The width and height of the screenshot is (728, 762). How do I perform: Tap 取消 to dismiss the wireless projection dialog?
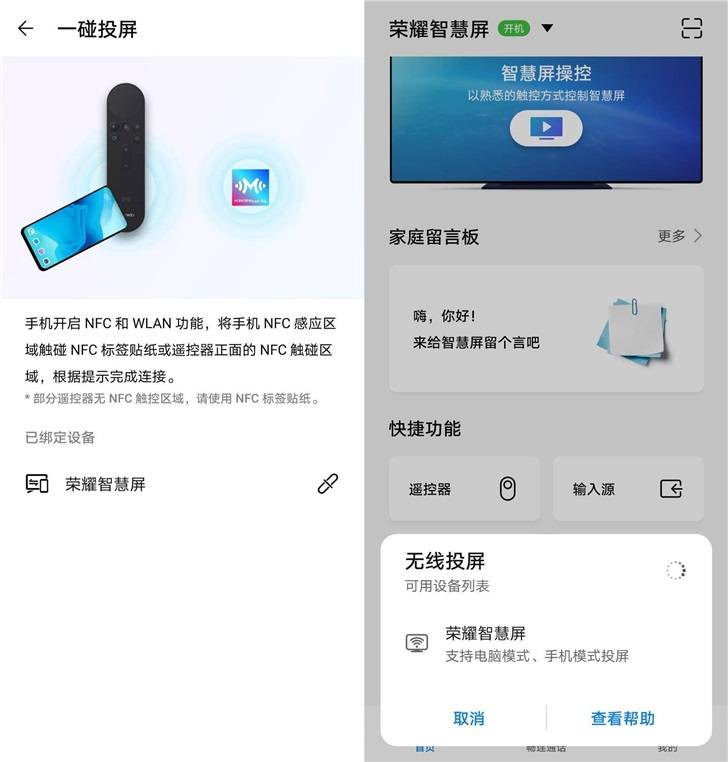click(468, 718)
